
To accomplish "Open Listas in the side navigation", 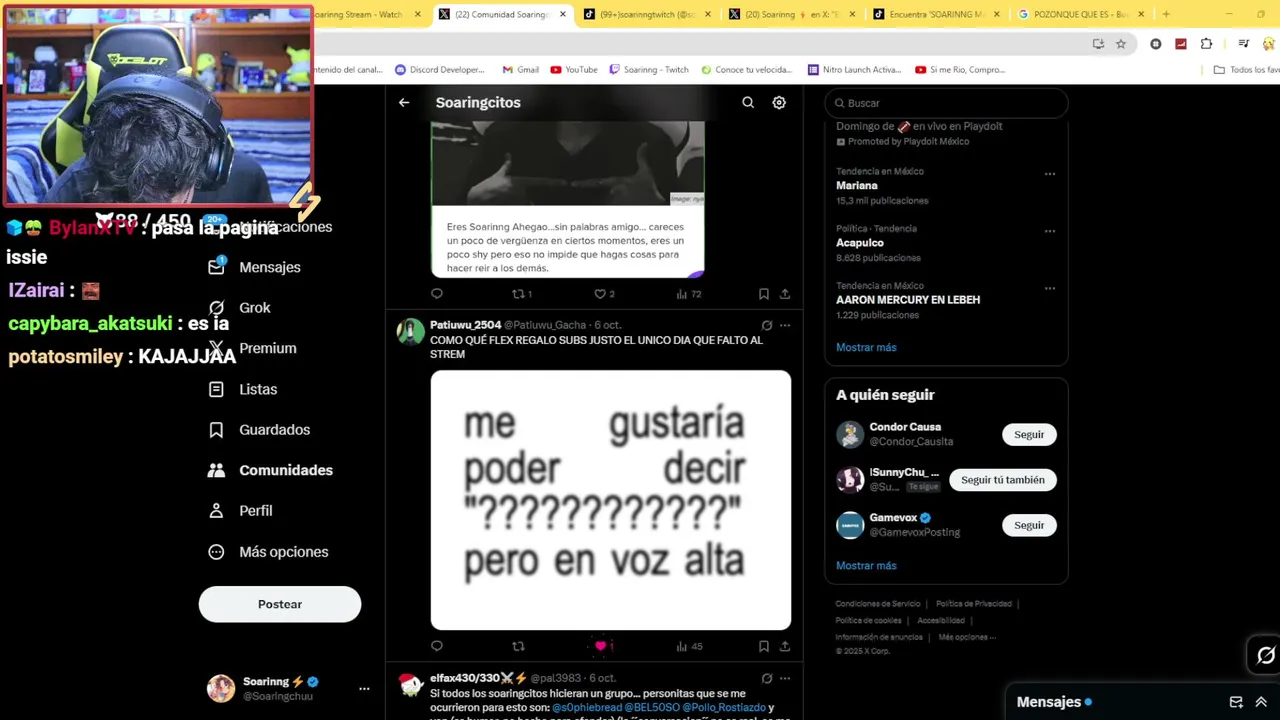I will [x=258, y=389].
